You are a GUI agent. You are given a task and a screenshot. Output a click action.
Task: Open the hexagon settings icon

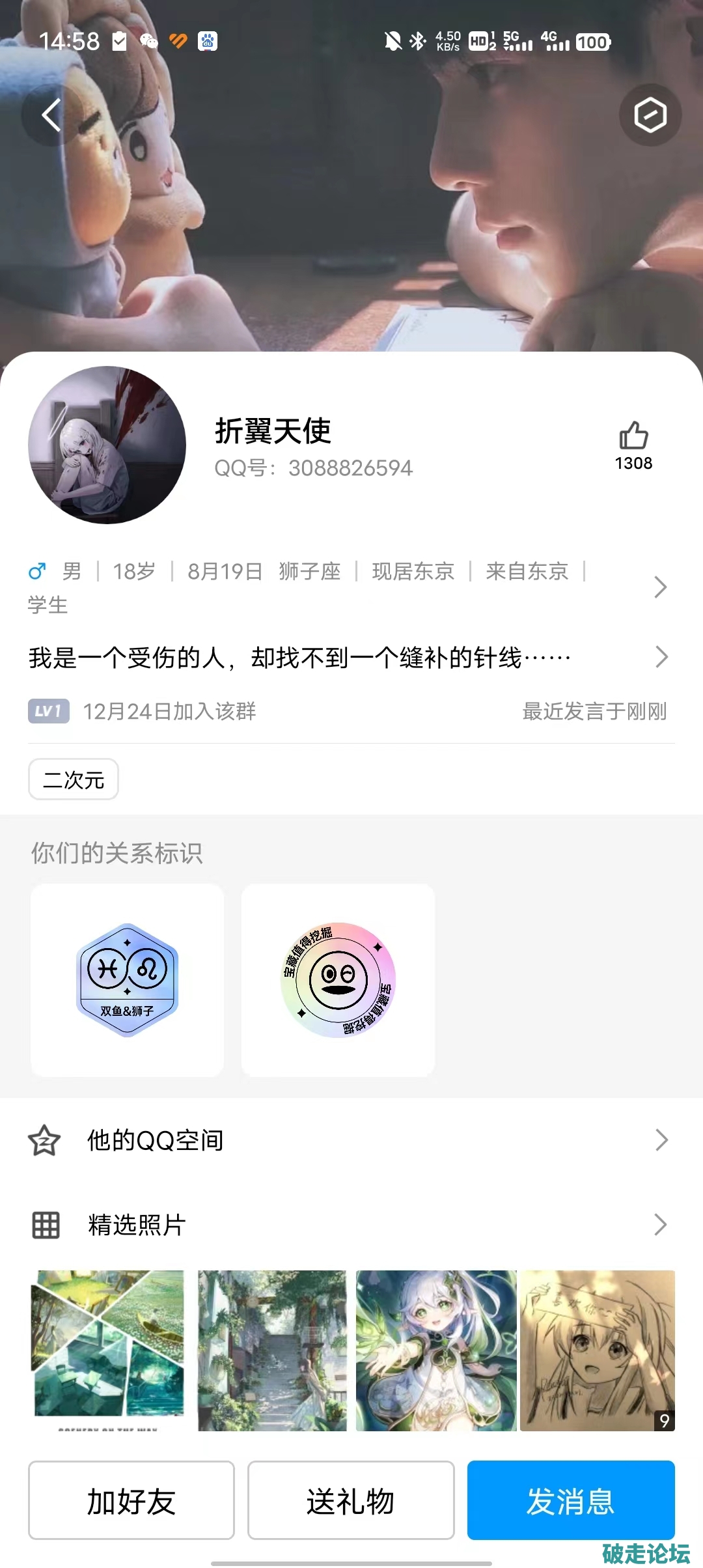650,115
